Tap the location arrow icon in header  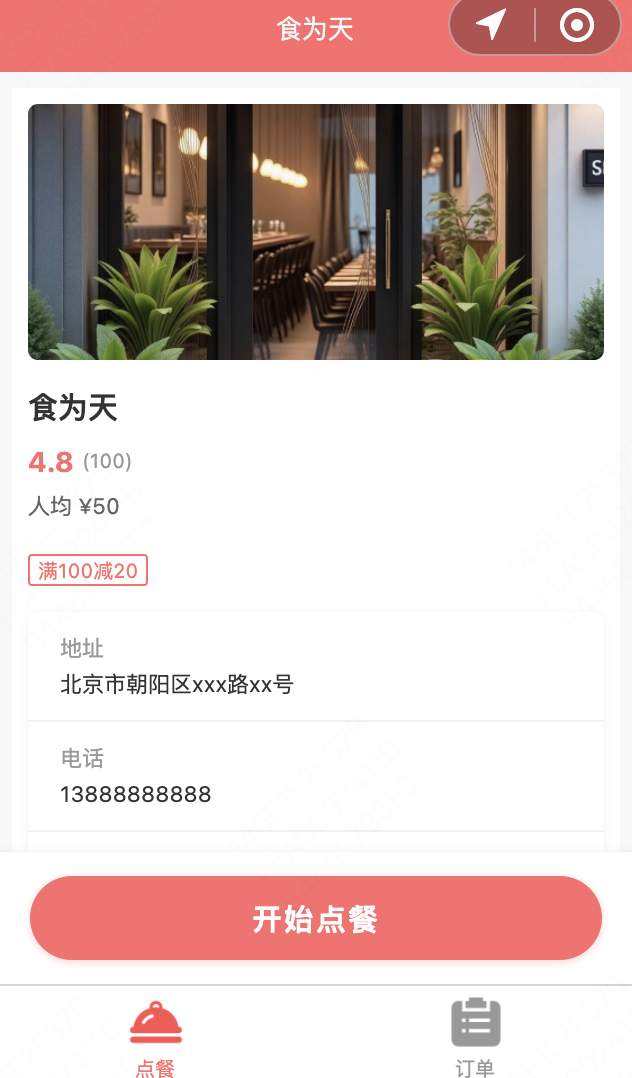click(491, 25)
